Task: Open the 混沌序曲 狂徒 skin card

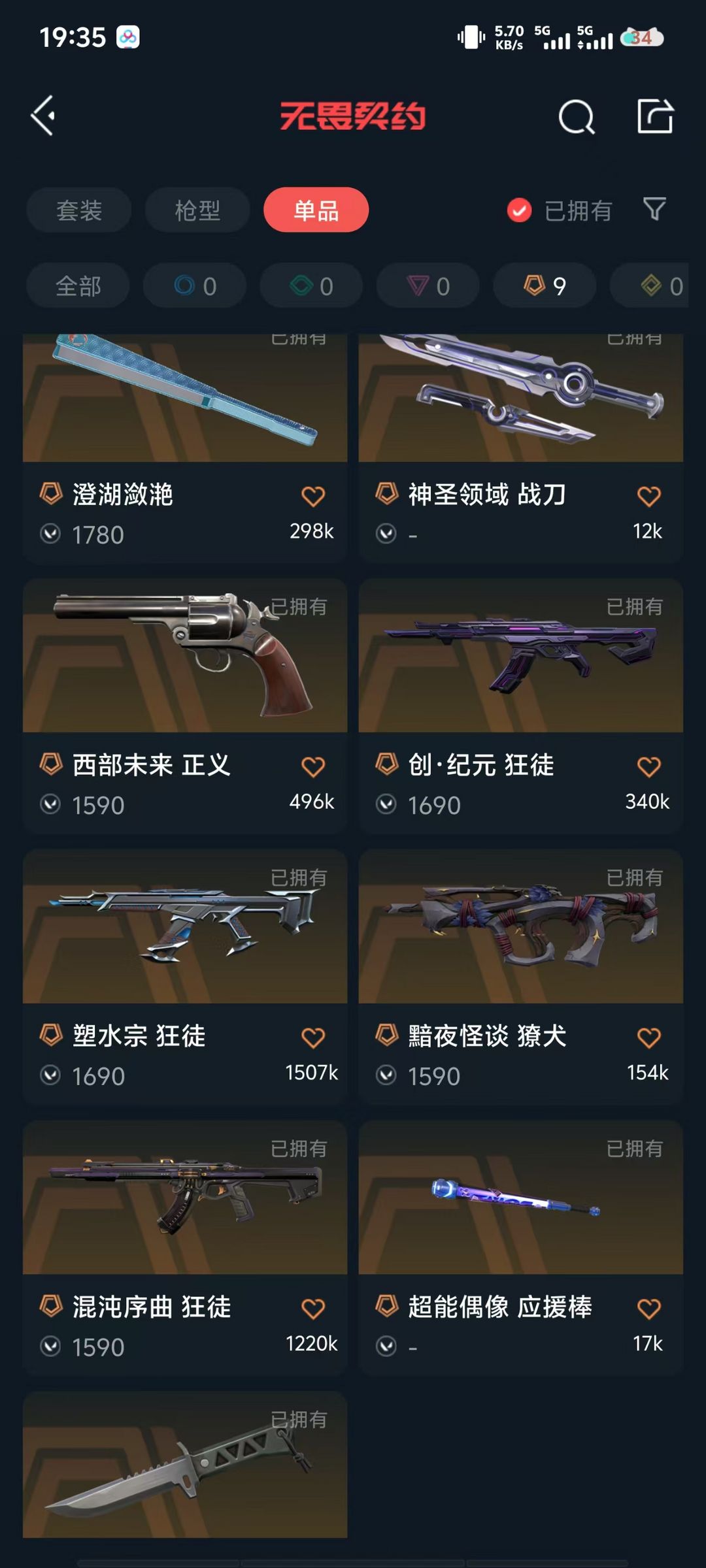Action: 185,1248
